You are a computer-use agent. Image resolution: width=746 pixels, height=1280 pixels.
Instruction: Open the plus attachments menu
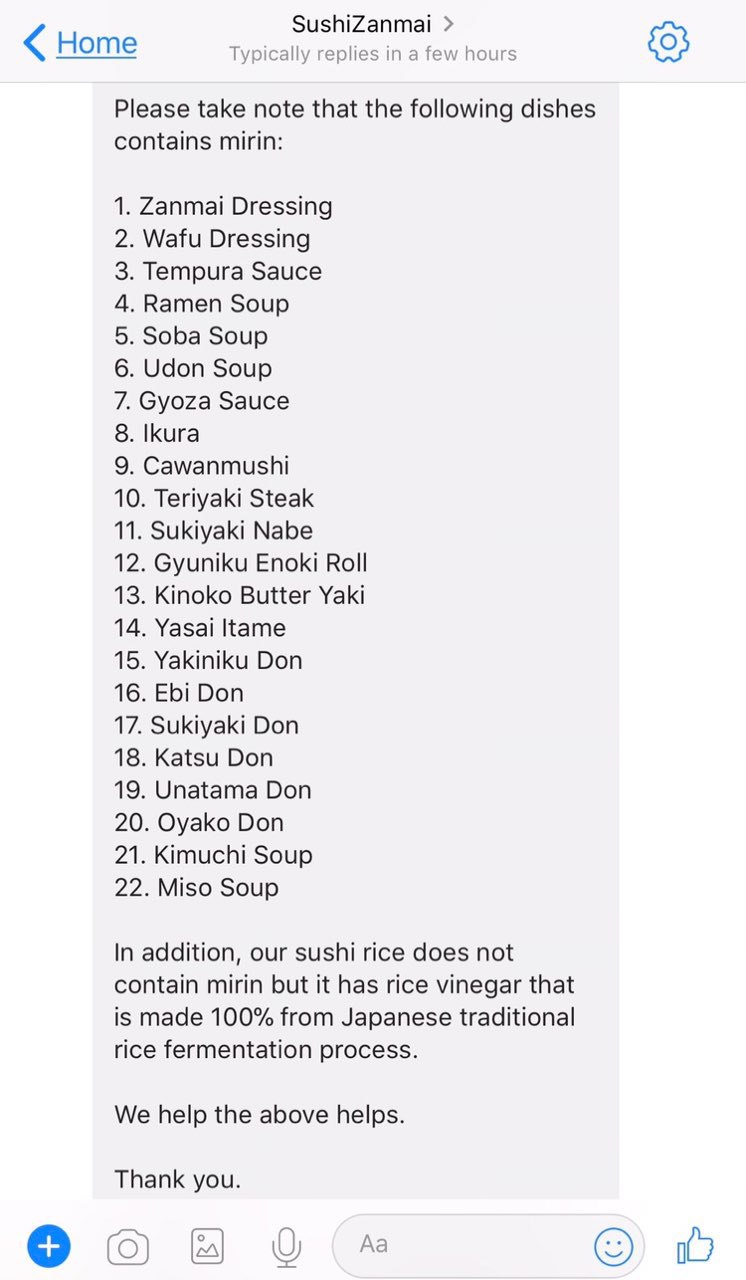click(x=48, y=1246)
